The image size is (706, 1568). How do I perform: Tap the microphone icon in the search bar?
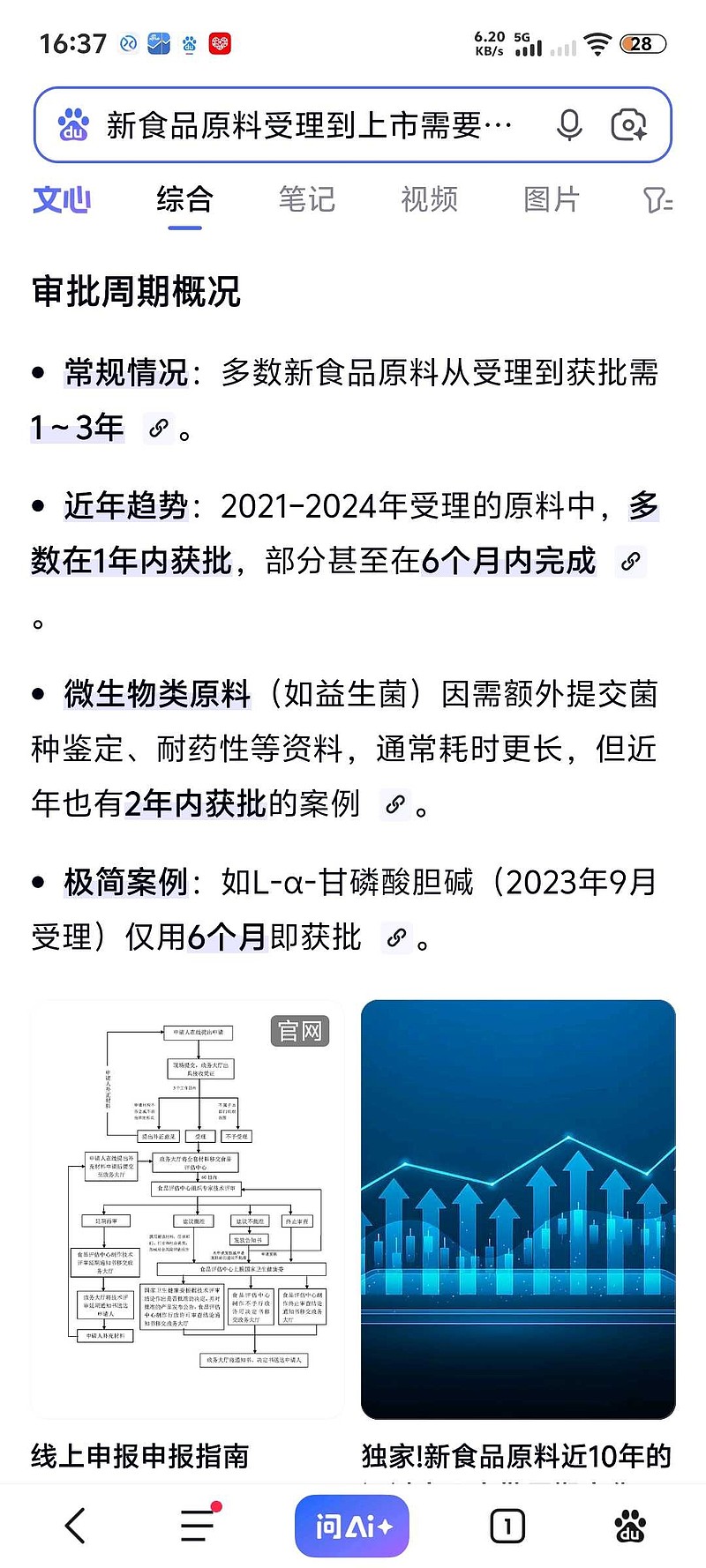(x=569, y=124)
